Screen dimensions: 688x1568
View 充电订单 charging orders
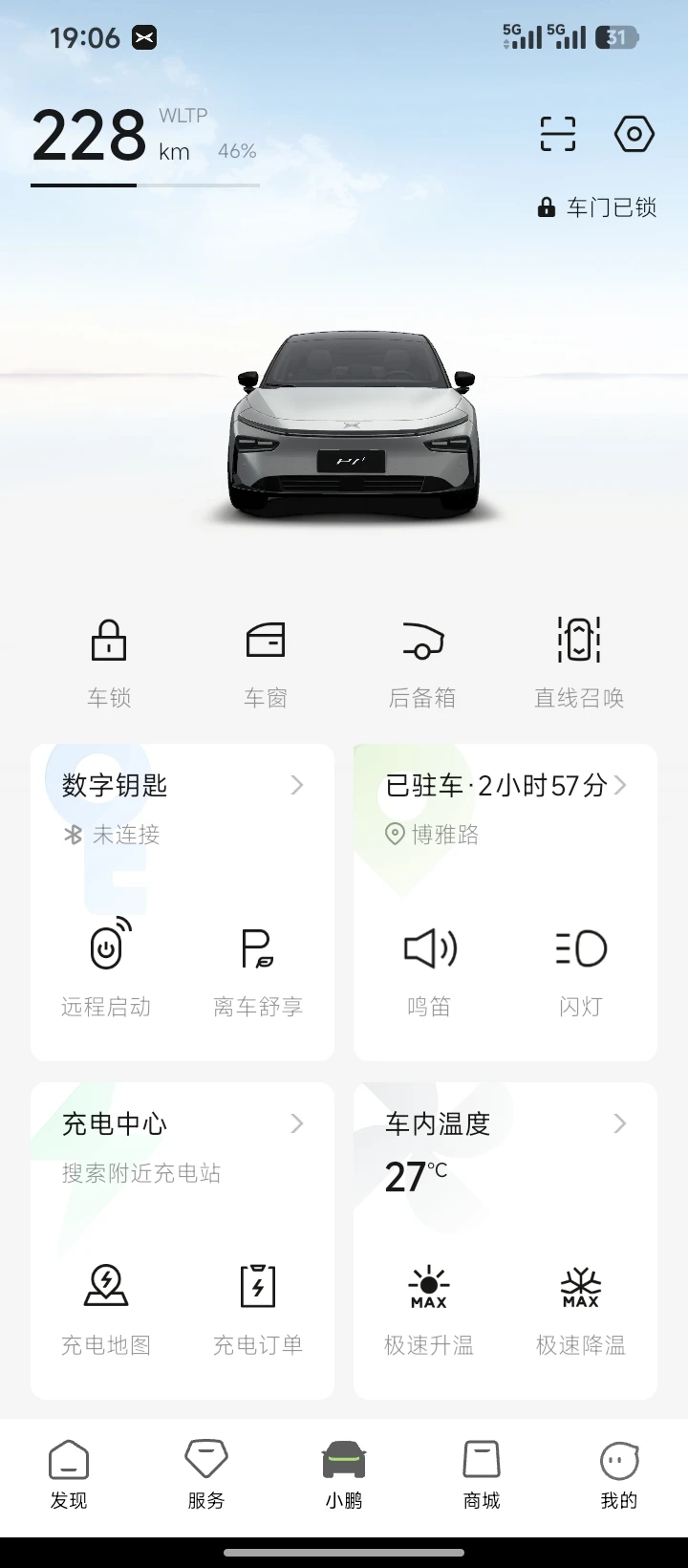(257, 1304)
